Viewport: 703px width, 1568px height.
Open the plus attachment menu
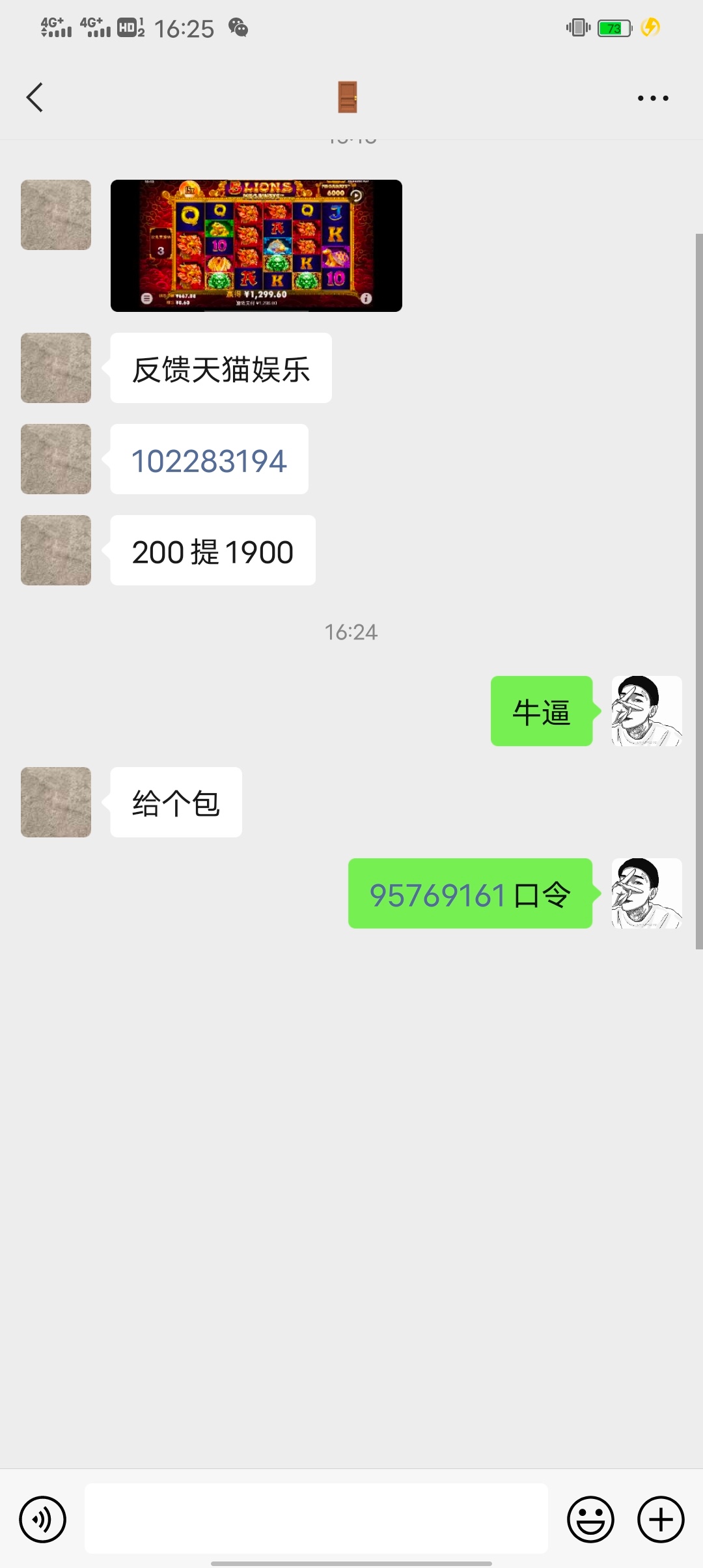pyautogui.click(x=661, y=1520)
